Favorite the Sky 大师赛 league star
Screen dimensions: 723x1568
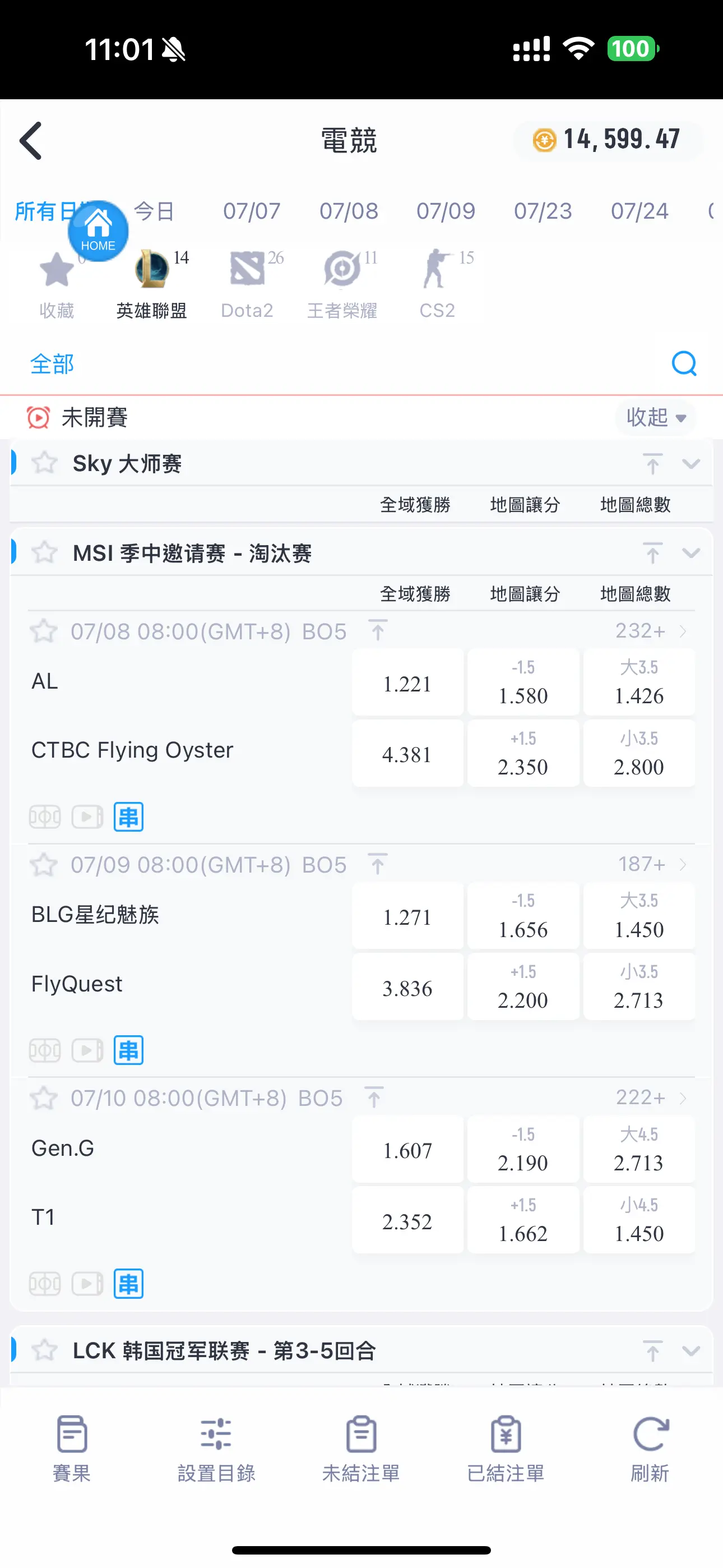44,463
